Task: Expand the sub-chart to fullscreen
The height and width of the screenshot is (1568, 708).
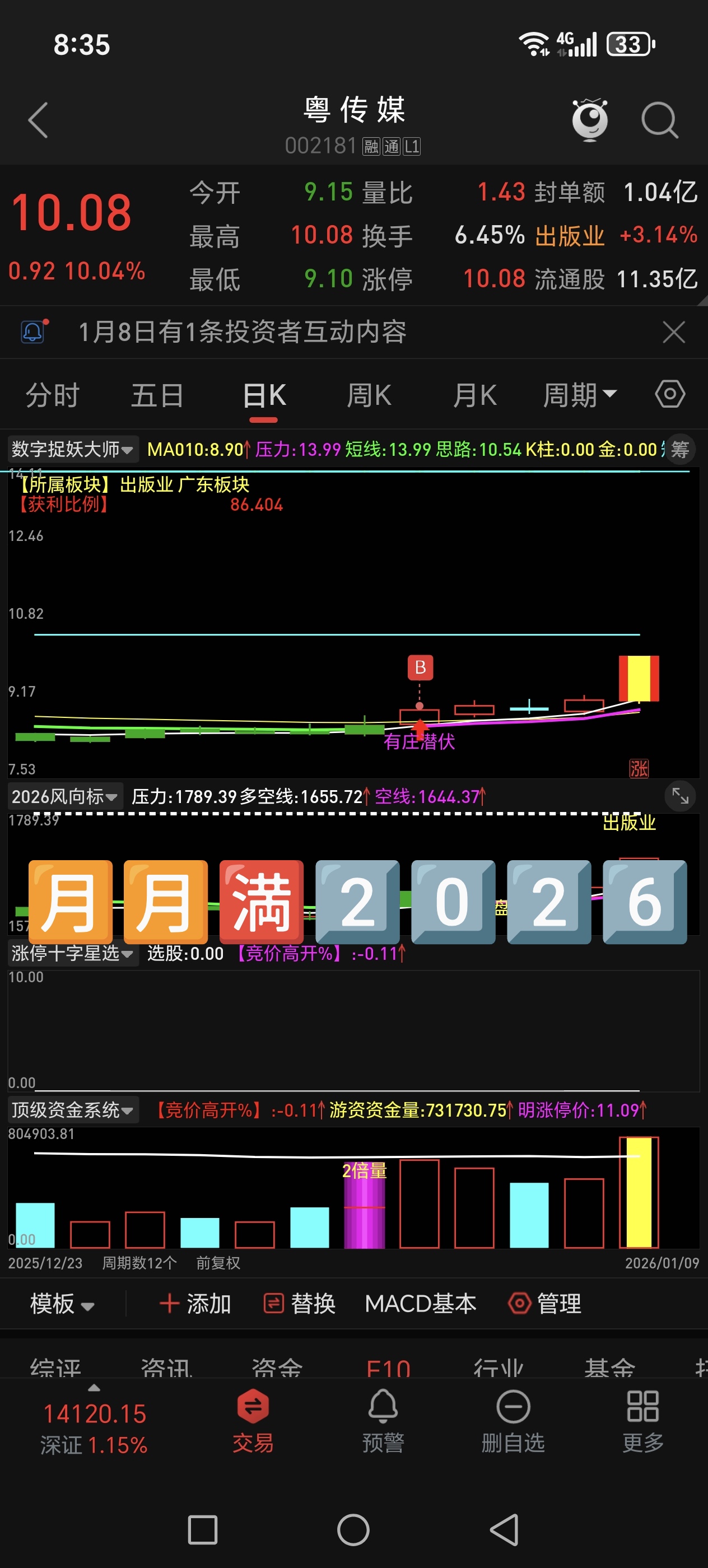Action: pyautogui.click(x=679, y=796)
